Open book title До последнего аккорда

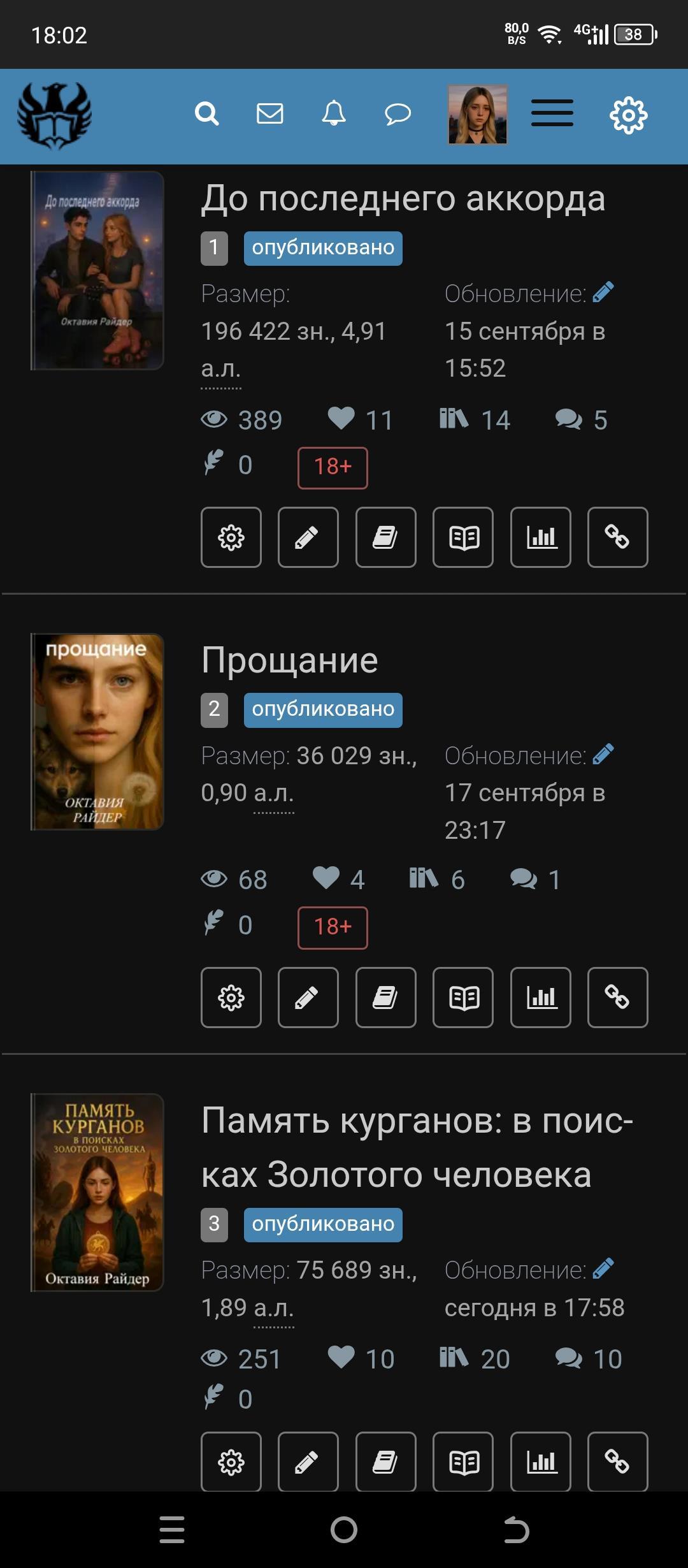403,198
